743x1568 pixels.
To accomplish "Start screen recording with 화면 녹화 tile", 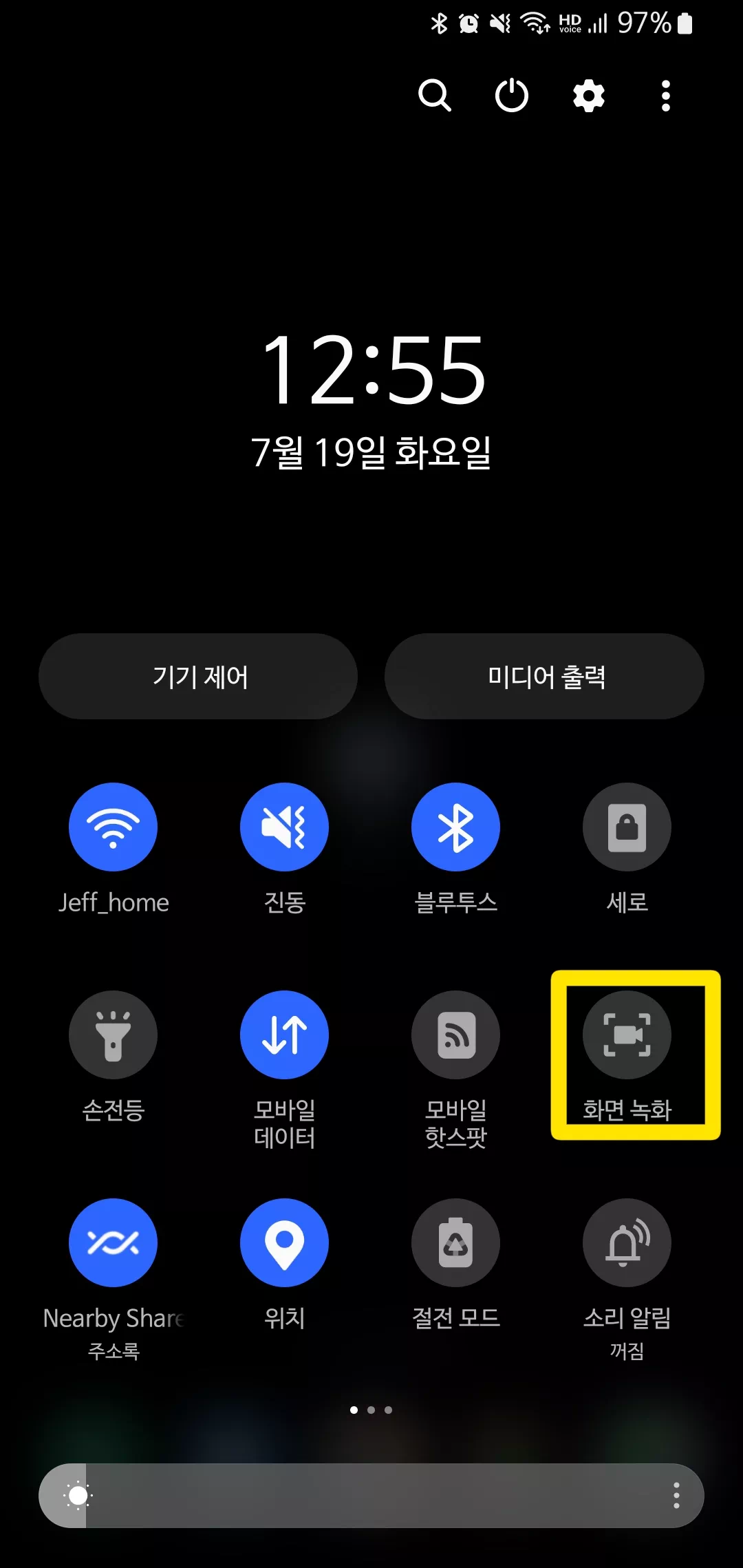I will coord(627,1034).
